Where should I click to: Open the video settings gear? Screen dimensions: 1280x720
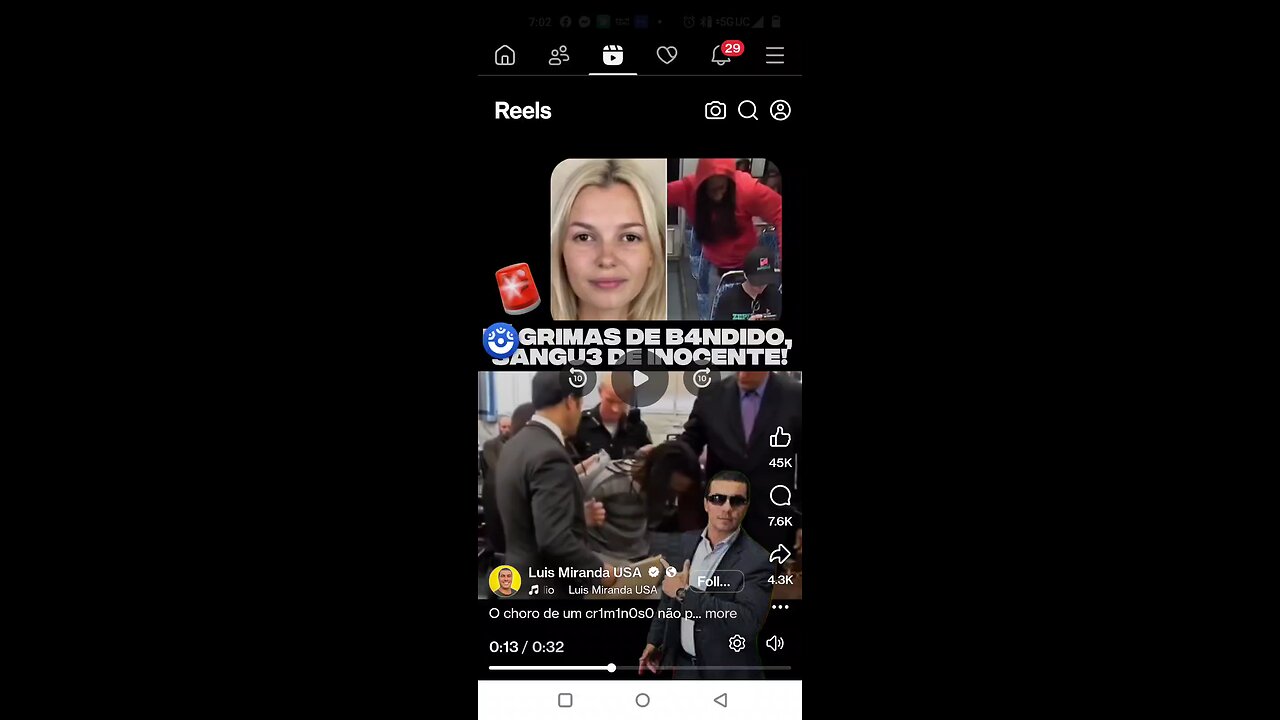click(737, 644)
